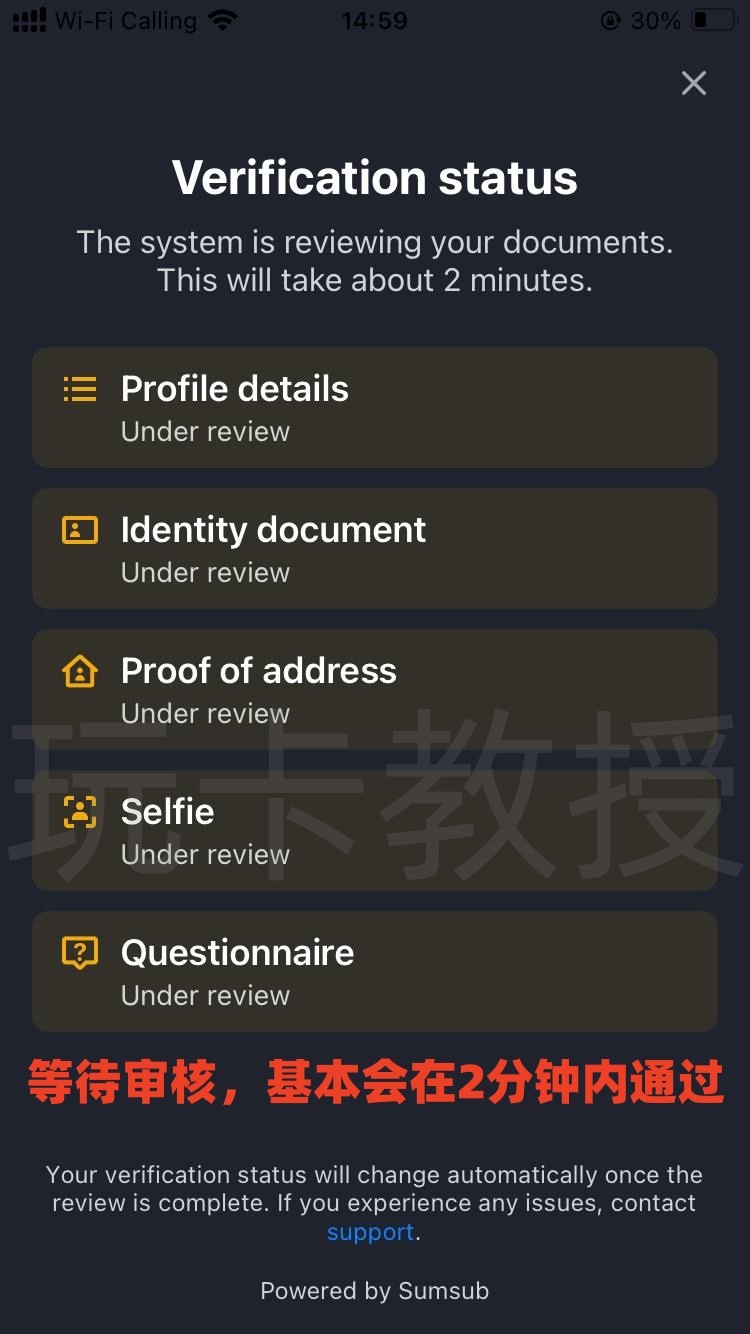Open the support link

370,1232
